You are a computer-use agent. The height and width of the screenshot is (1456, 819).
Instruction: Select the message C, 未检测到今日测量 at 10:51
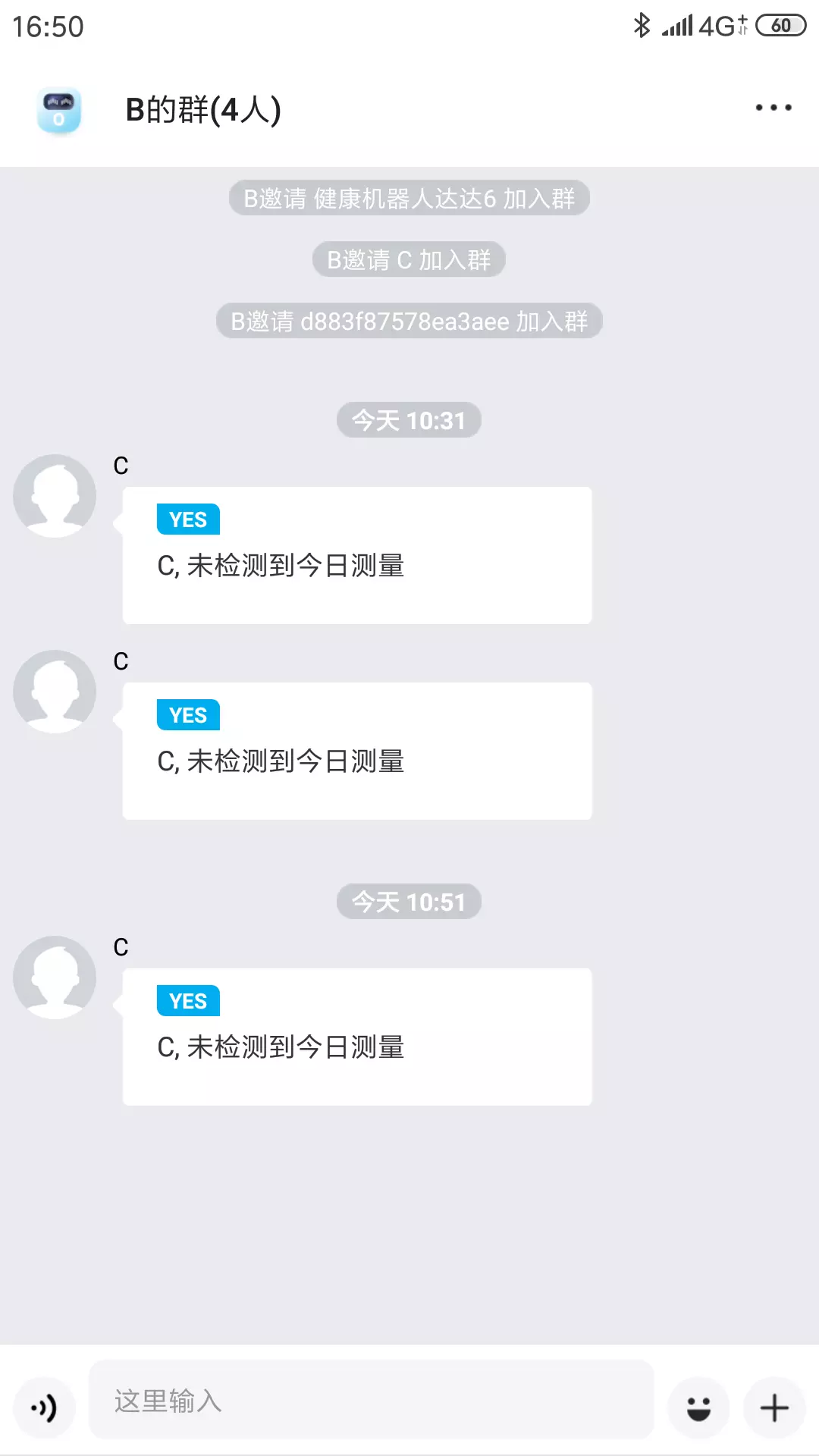tap(281, 1048)
